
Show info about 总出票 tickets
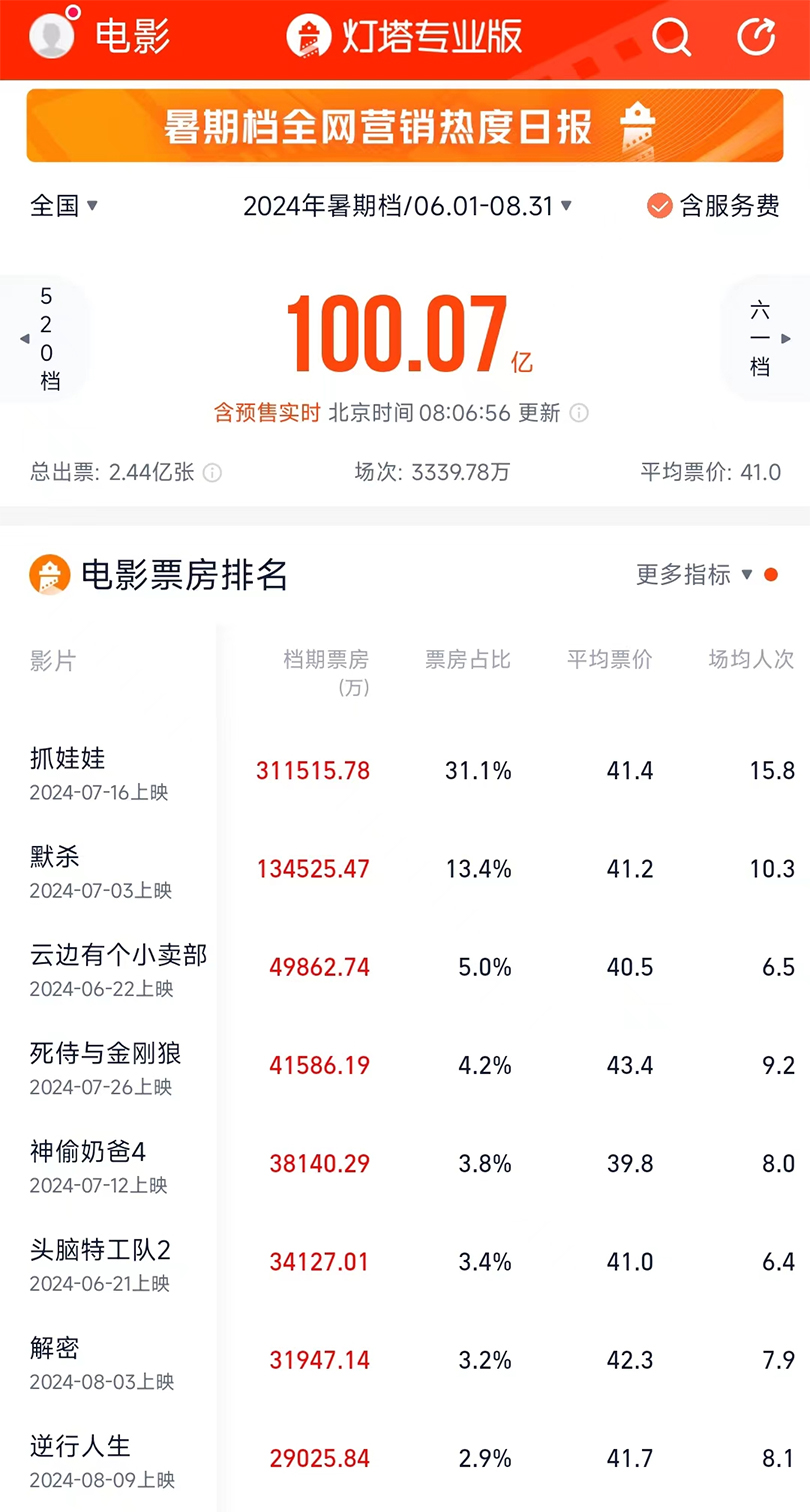click(213, 473)
